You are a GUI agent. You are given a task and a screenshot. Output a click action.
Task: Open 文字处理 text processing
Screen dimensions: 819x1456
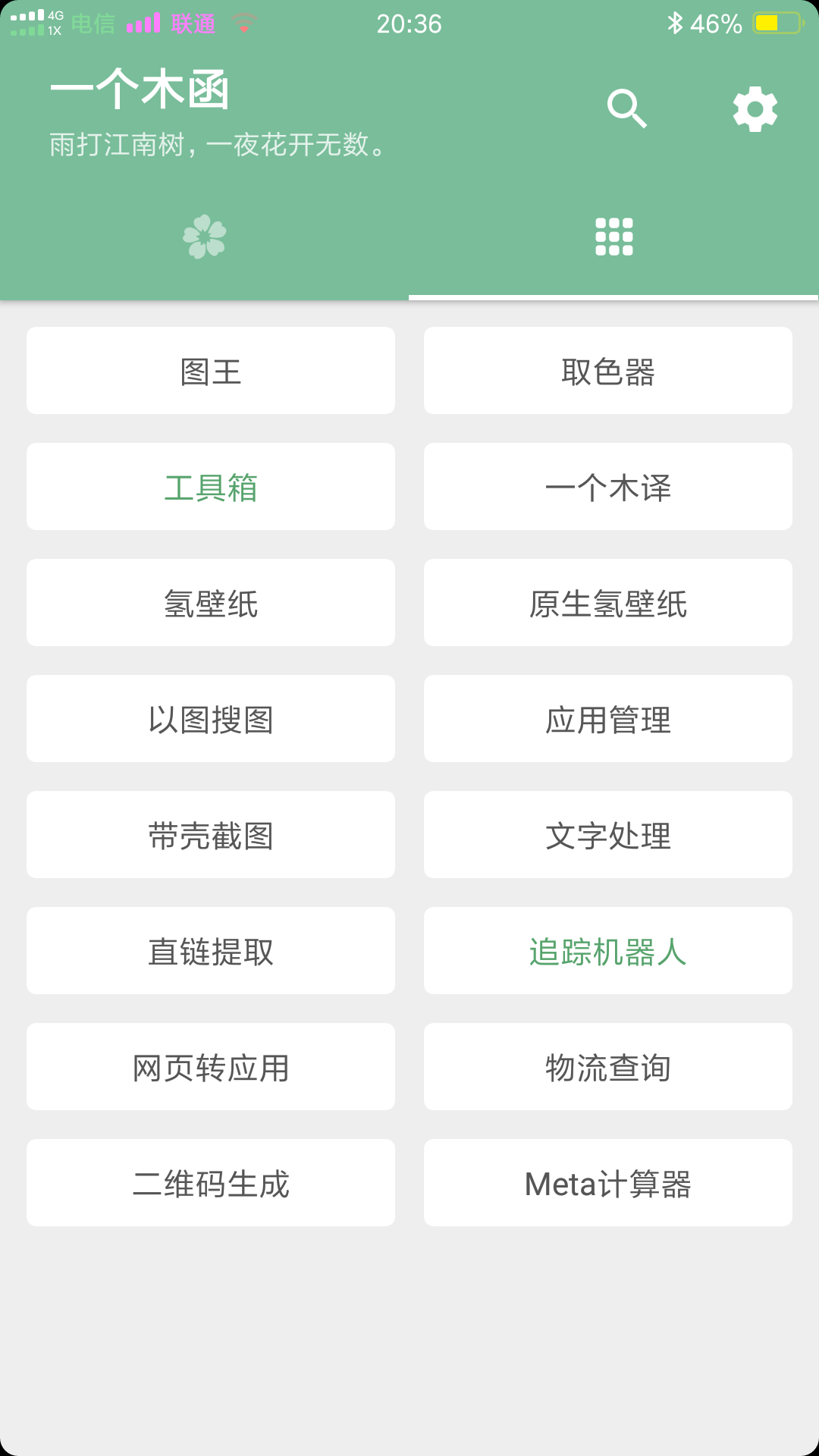coord(608,835)
